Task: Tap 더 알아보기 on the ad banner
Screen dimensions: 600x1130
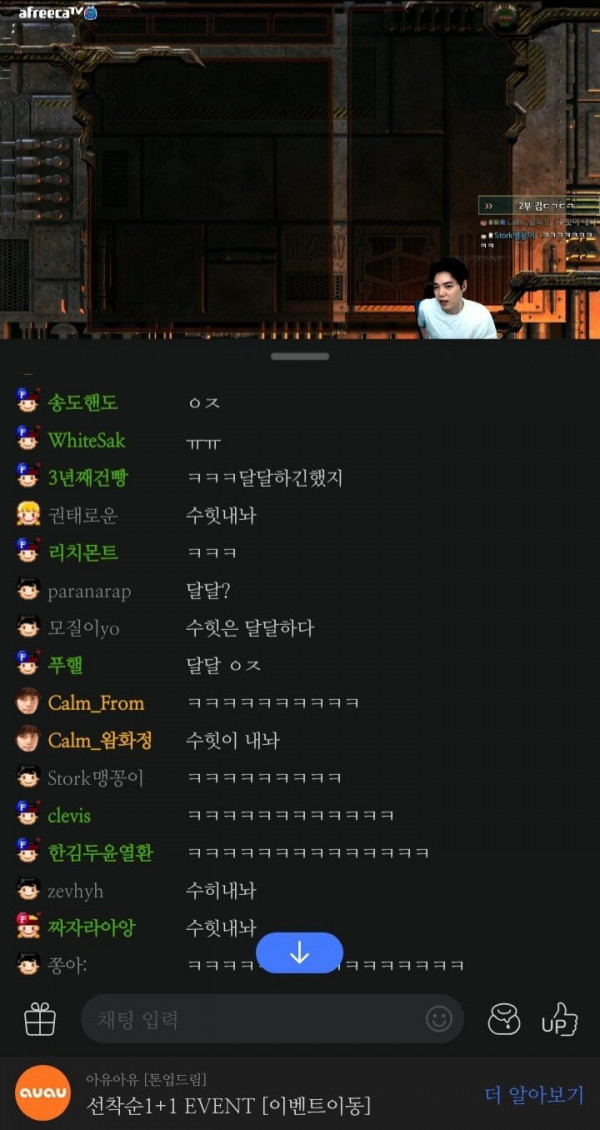Action: [534, 1095]
